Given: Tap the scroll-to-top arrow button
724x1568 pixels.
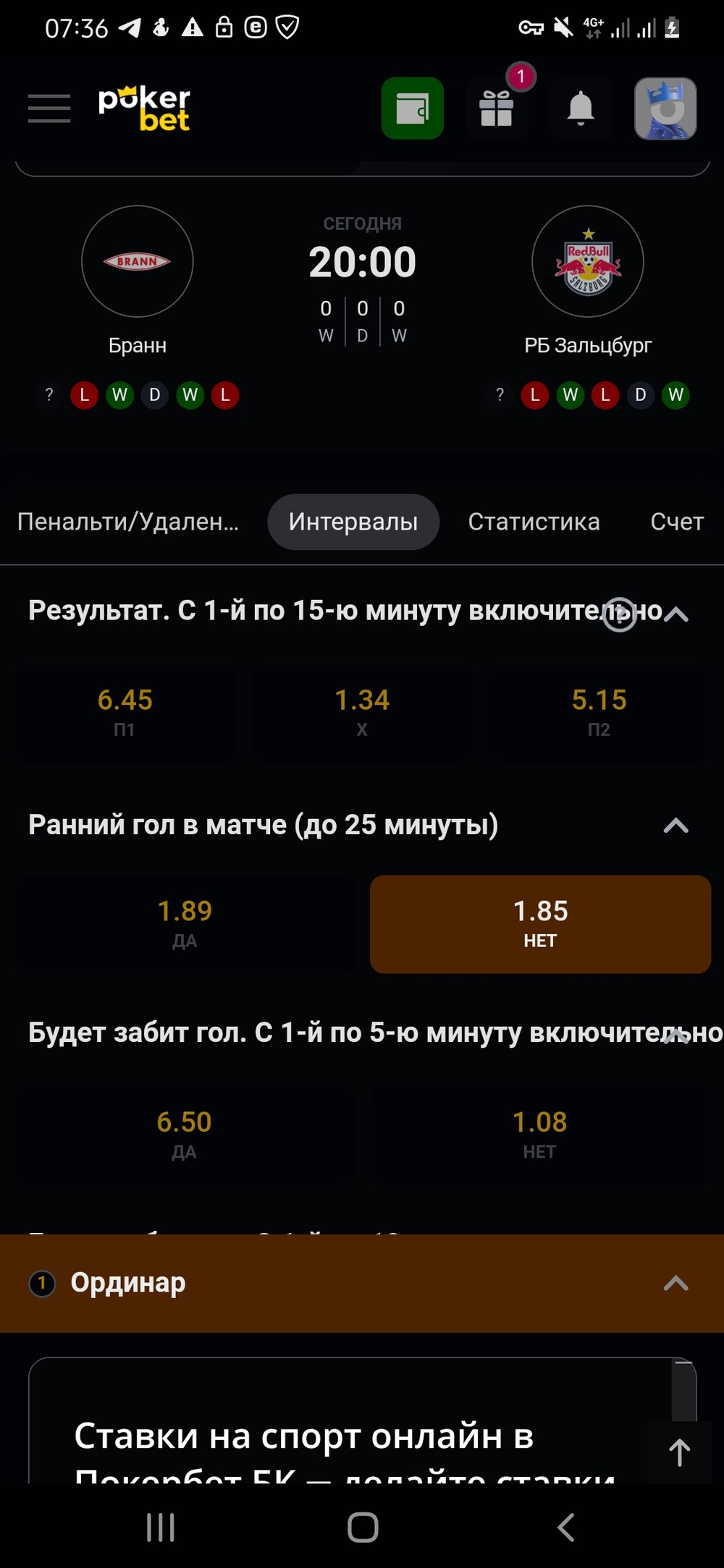Looking at the screenshot, I should (679, 1452).
